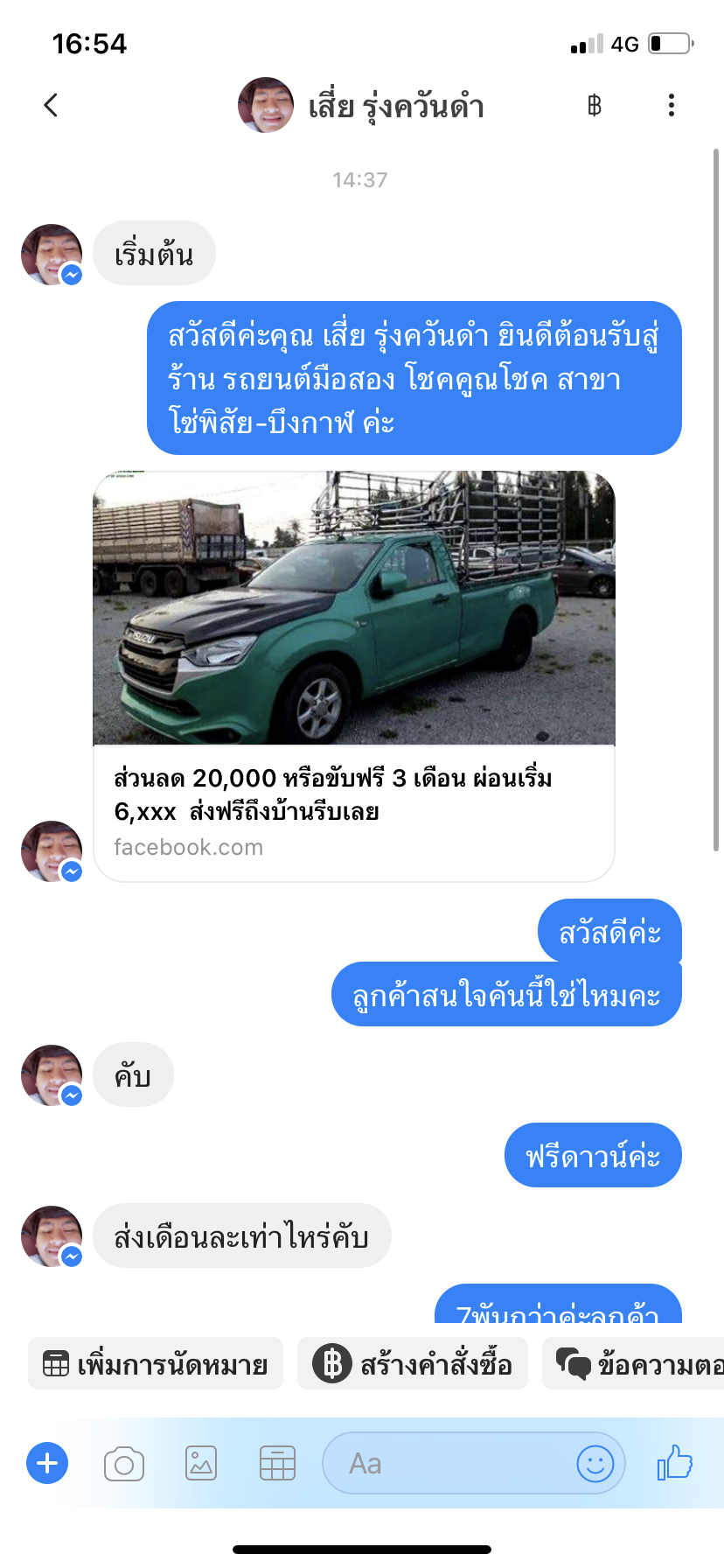Focus the Aa message input field
This screenshot has width=724, height=1568.
point(446,1463)
